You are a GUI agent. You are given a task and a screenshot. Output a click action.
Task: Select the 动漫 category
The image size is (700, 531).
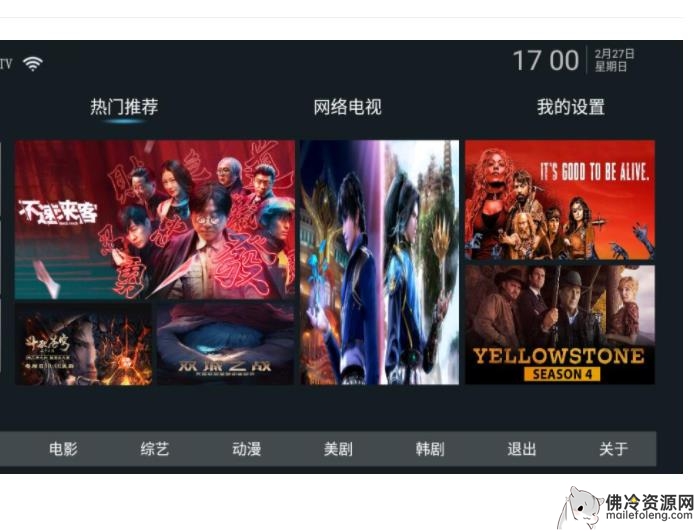click(246, 449)
